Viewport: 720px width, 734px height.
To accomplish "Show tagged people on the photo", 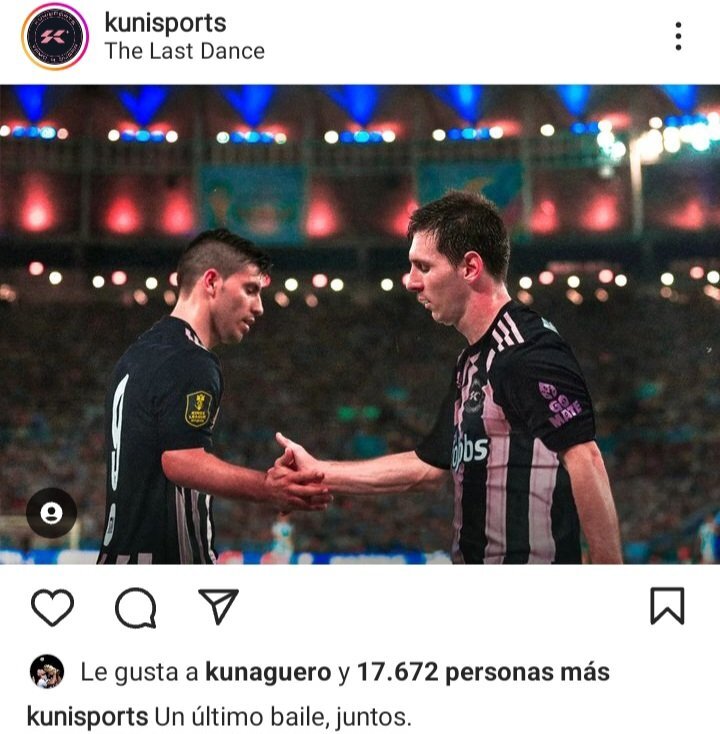I will [52, 513].
